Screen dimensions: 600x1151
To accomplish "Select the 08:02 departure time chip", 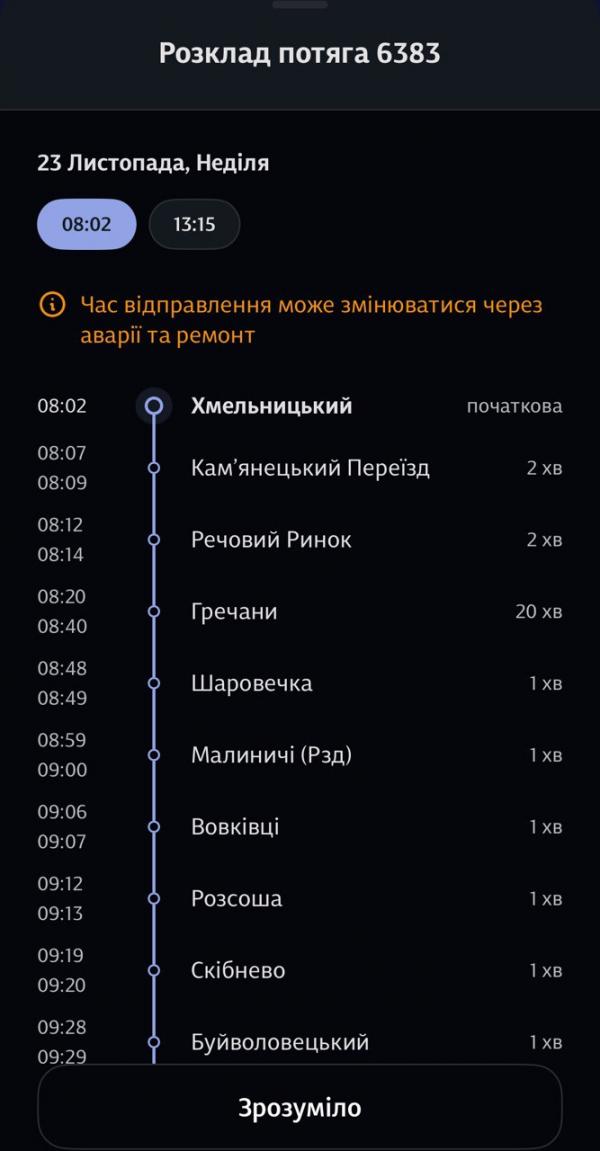I will [87, 224].
